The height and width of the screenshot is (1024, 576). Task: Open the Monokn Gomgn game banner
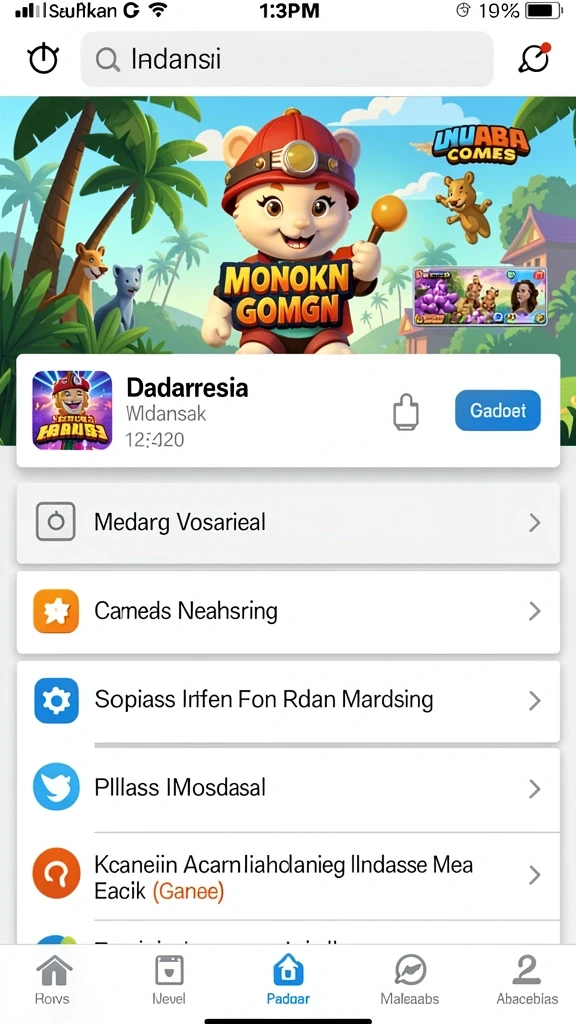pyautogui.click(x=288, y=225)
